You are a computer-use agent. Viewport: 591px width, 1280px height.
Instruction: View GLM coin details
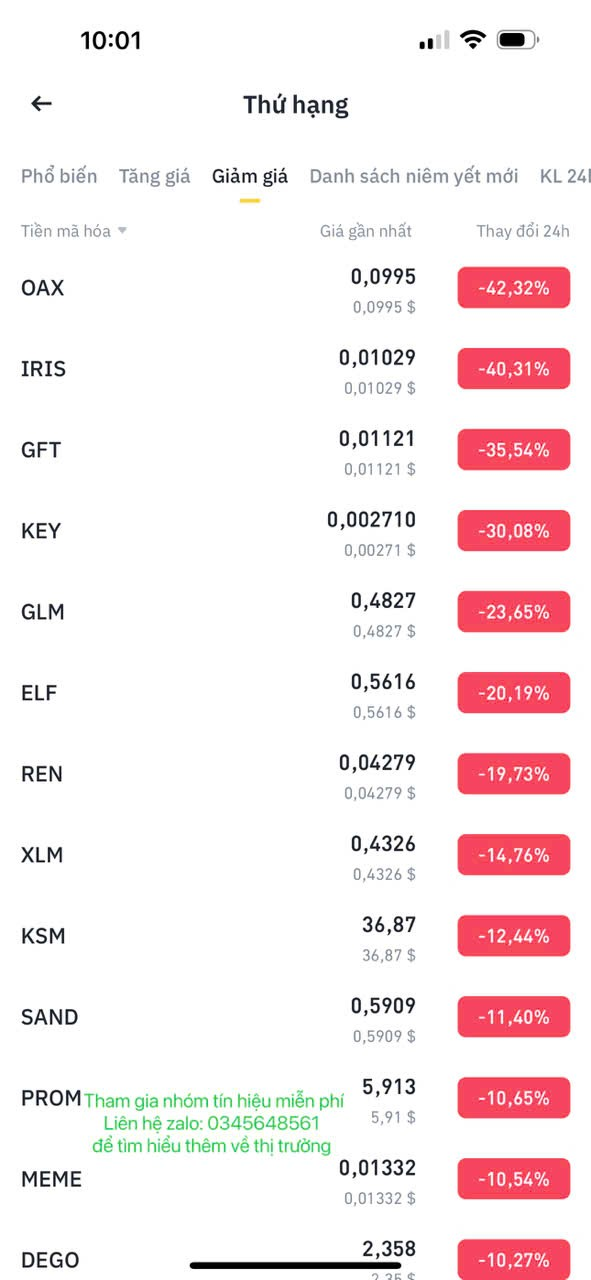click(x=295, y=612)
